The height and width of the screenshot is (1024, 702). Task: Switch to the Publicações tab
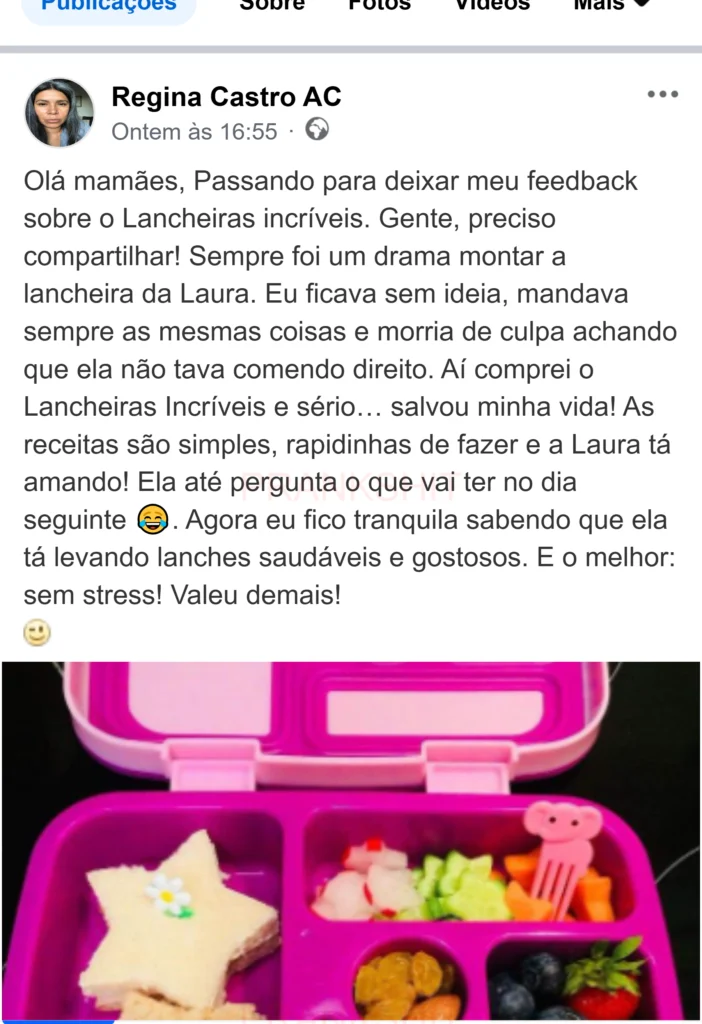(x=108, y=6)
